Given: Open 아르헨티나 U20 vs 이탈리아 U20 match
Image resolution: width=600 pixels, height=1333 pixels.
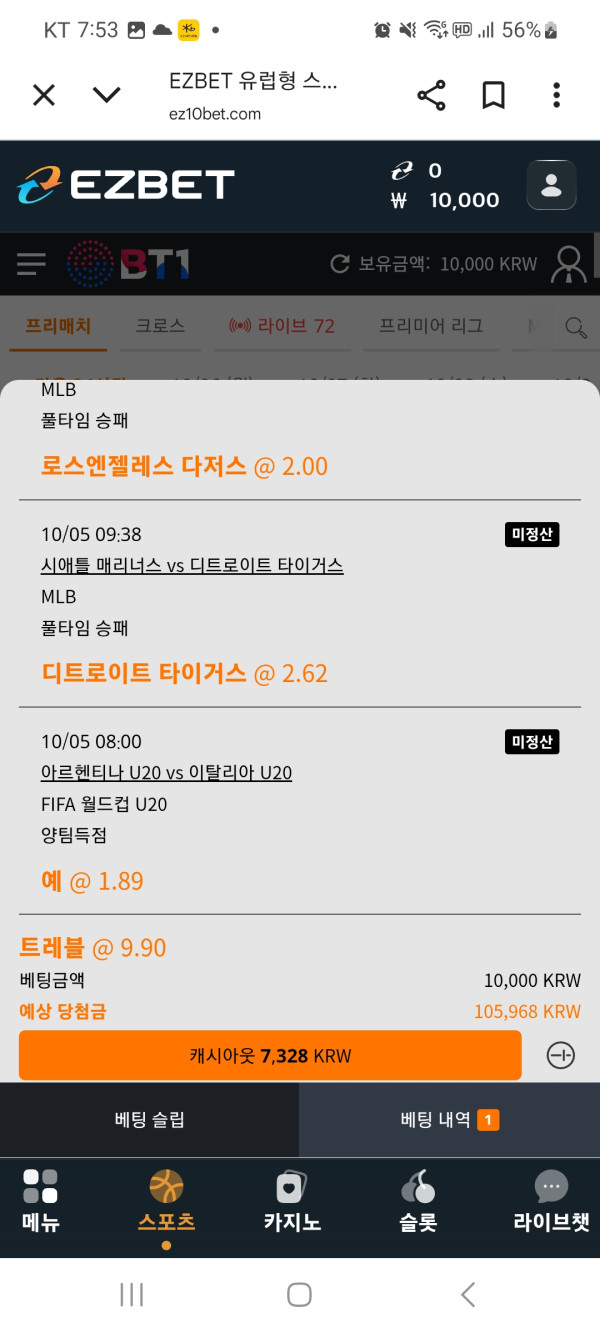Looking at the screenshot, I should 166,773.
